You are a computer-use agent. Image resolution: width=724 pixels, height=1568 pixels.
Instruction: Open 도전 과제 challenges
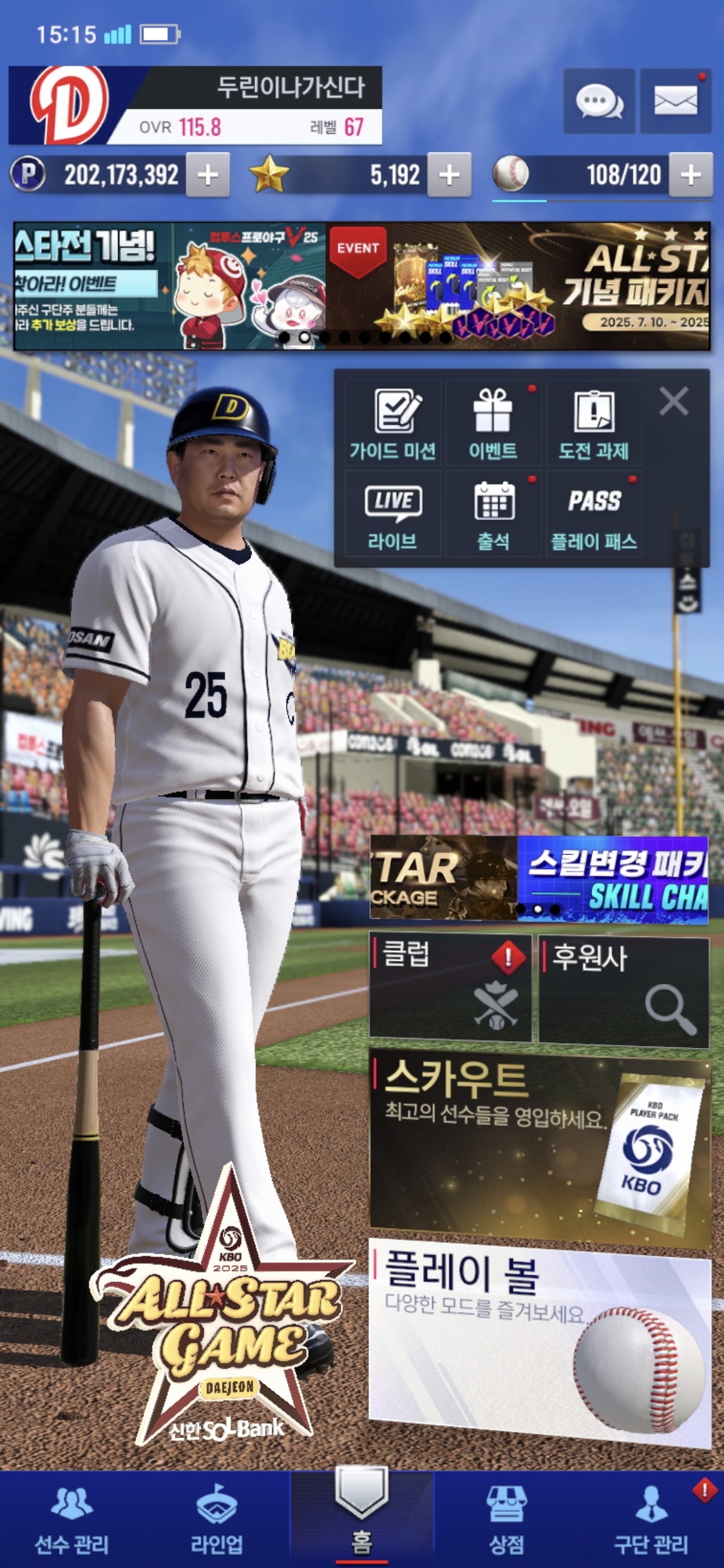pyautogui.click(x=594, y=423)
